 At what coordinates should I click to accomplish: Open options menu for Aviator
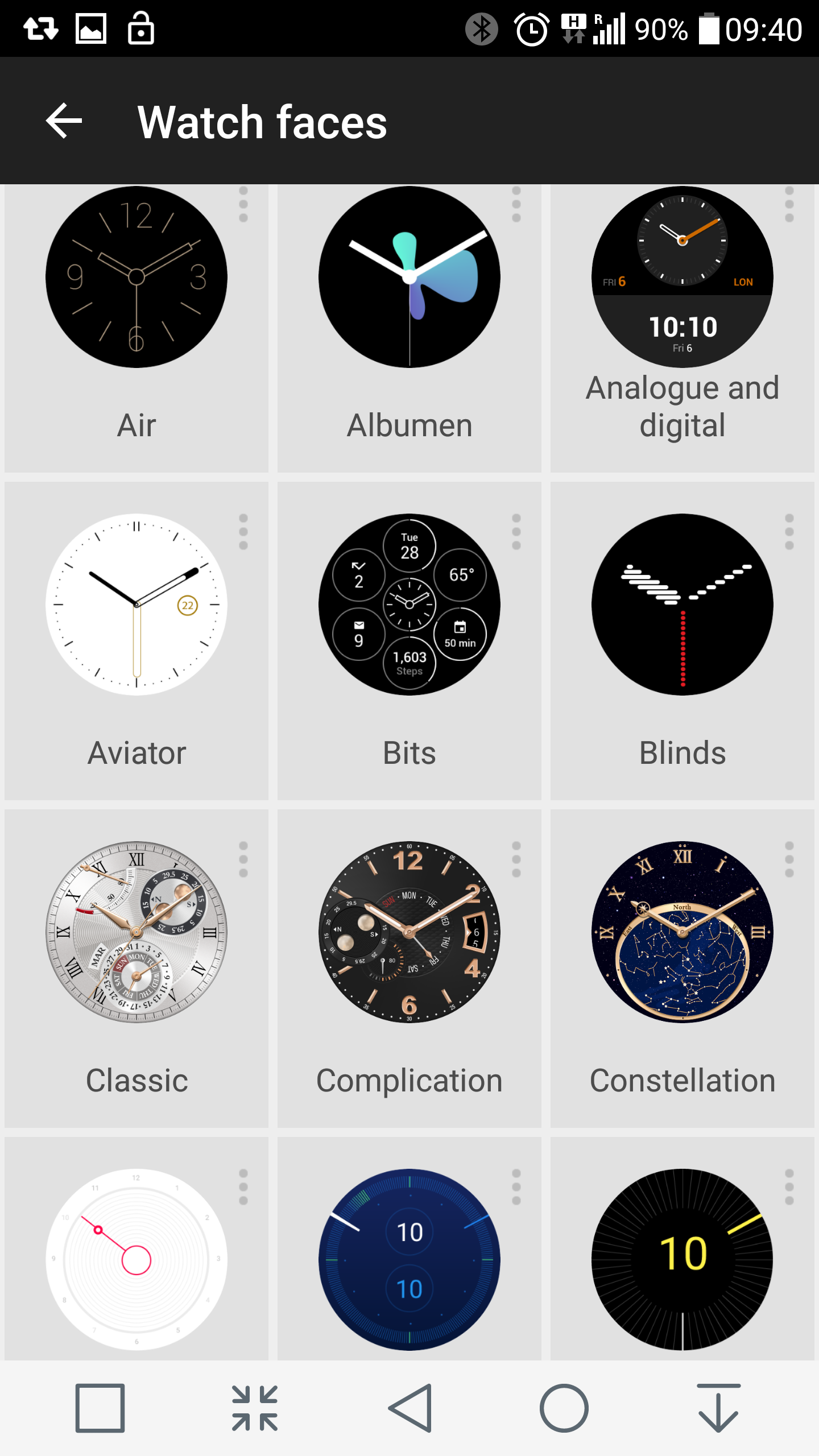[243, 532]
